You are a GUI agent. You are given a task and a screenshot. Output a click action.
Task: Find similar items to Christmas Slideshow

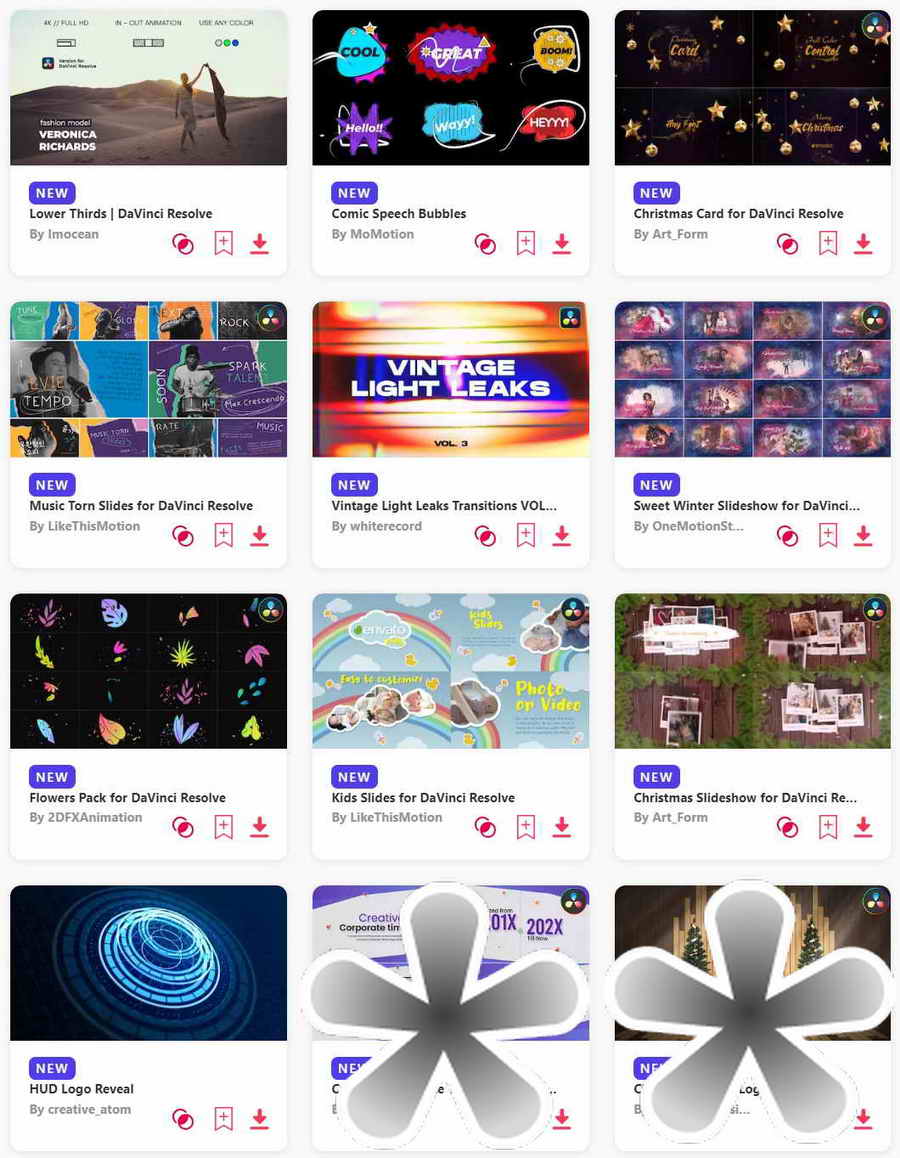(787, 827)
